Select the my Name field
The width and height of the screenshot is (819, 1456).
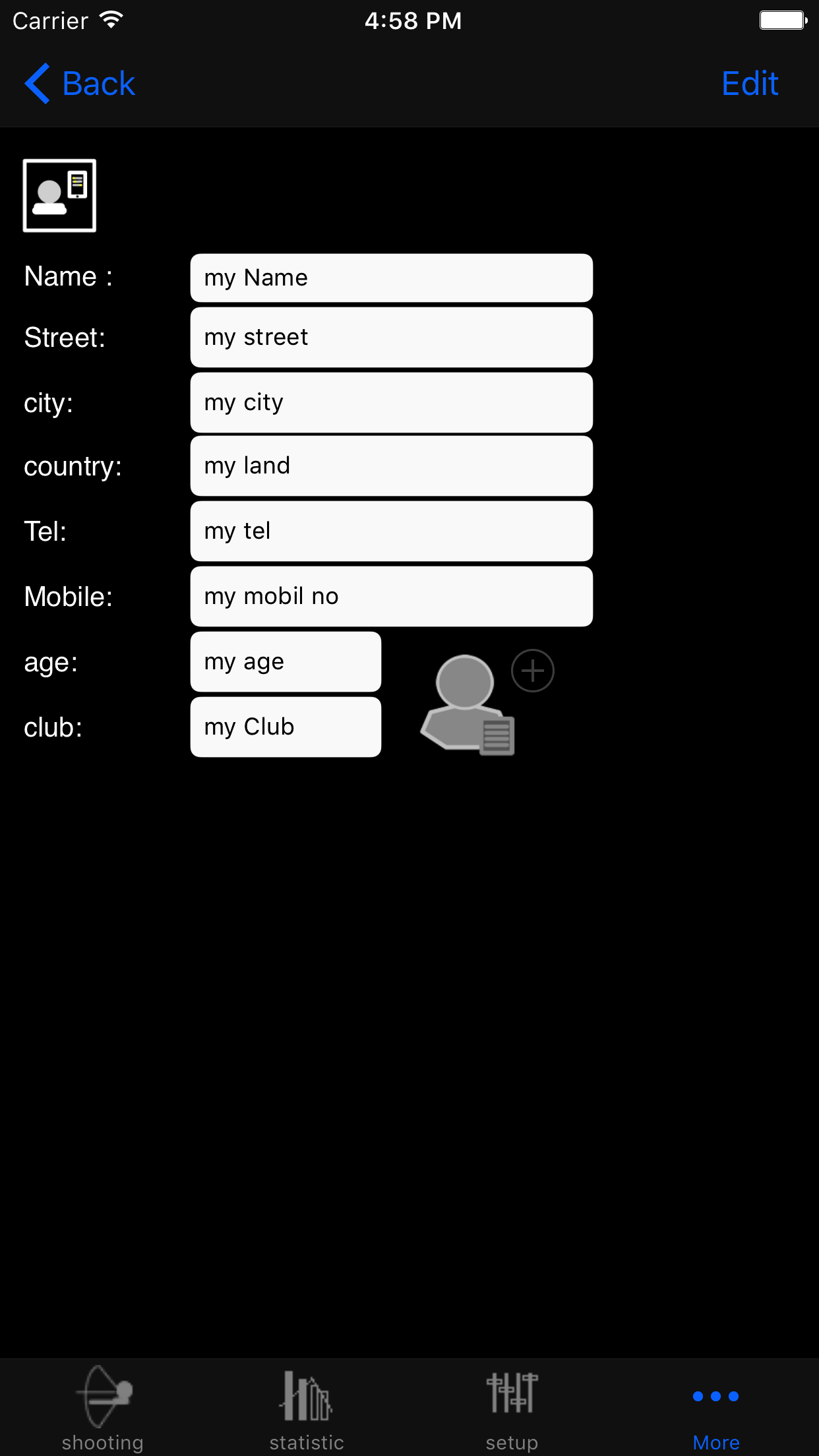(391, 278)
